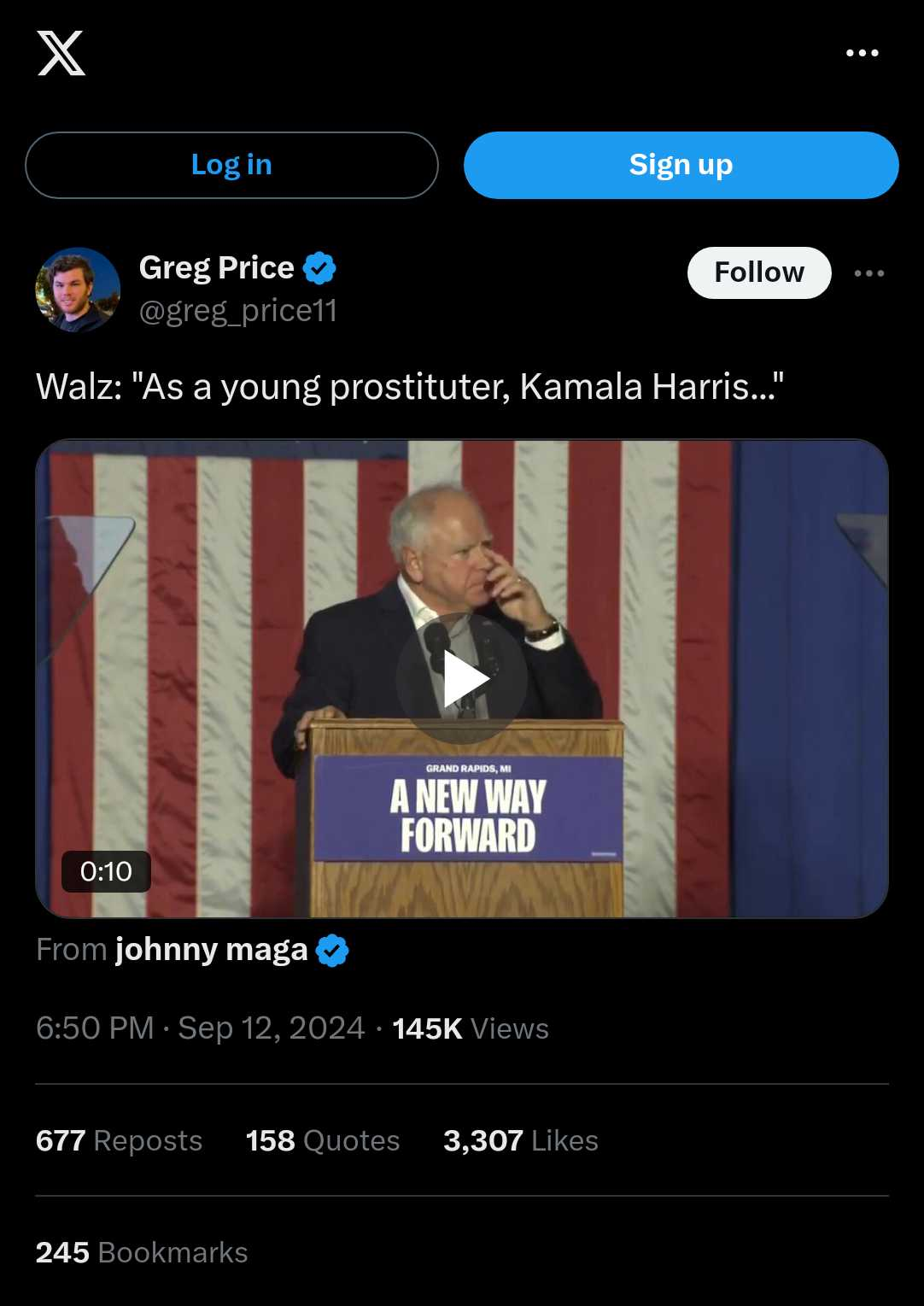Open Greg Price's profile picture
Image resolution: width=924 pixels, height=1306 pixels.
pos(78,290)
